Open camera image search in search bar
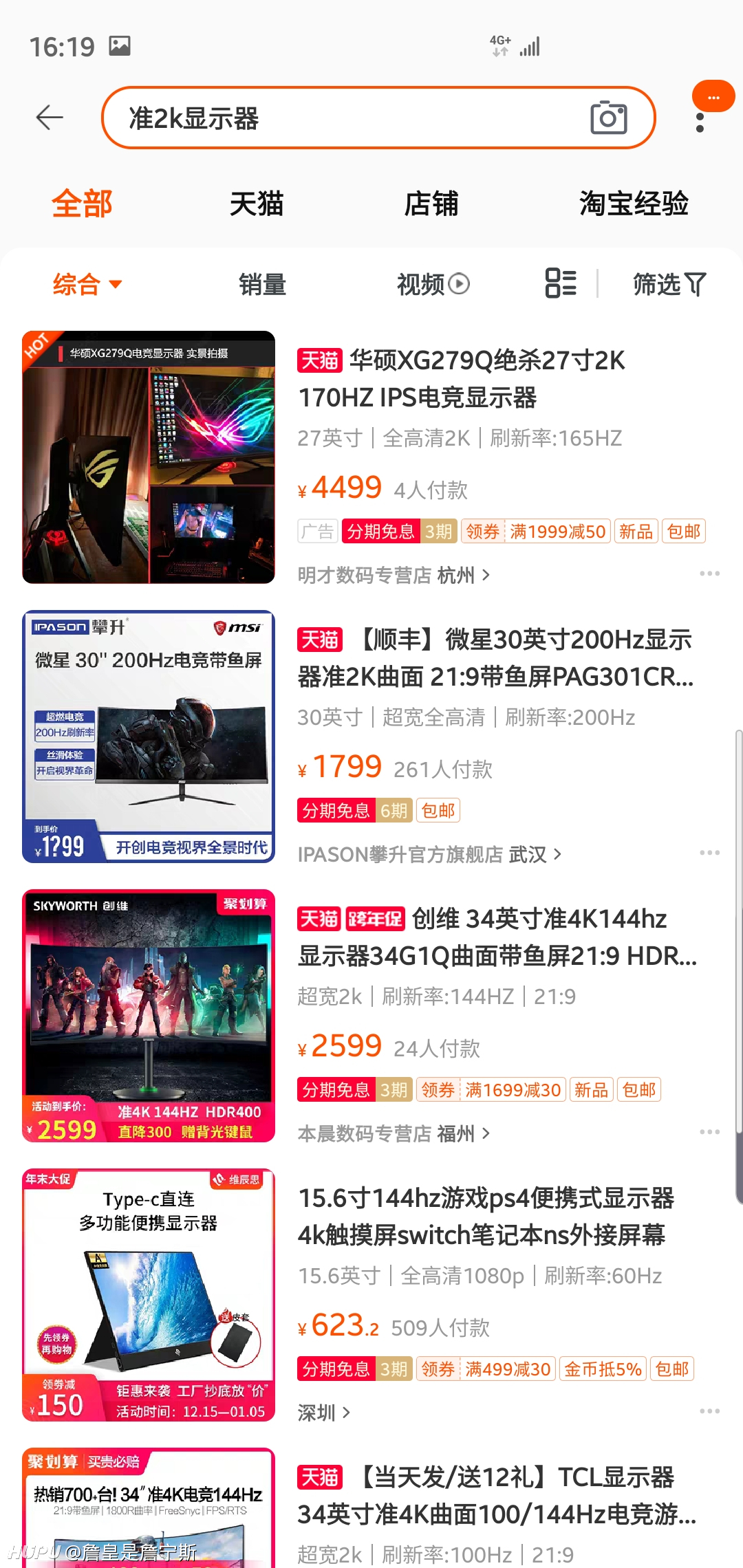The height and width of the screenshot is (1568, 743). 609,118
